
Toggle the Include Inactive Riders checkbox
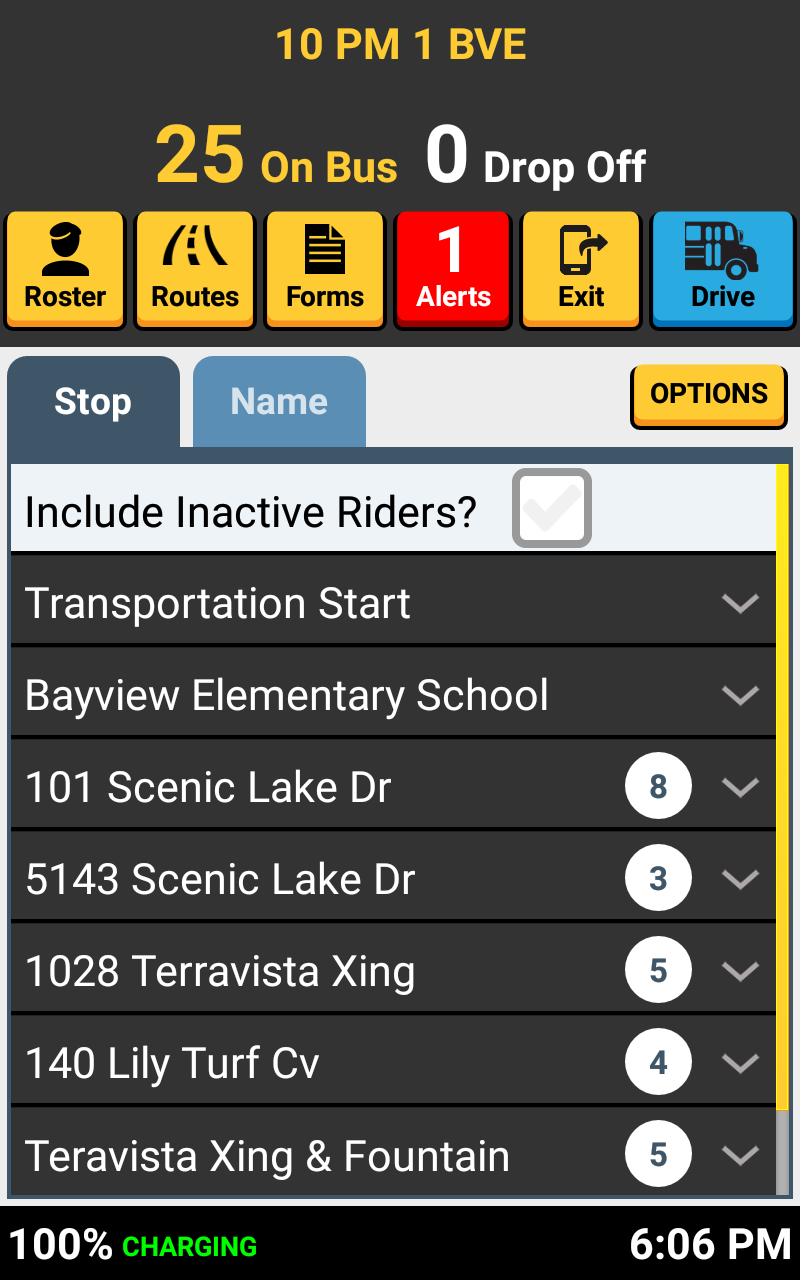click(x=552, y=509)
